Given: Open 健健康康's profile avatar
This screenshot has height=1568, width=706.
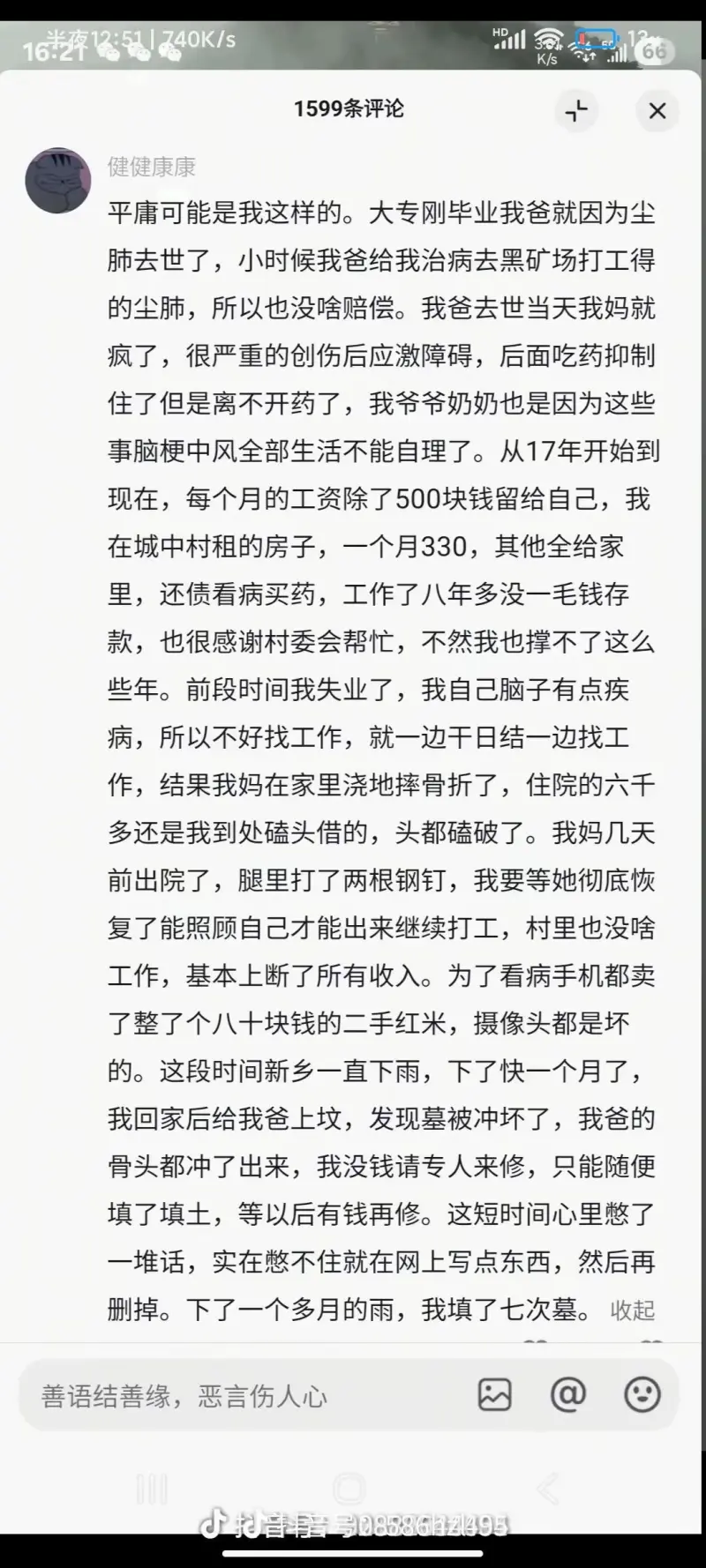Looking at the screenshot, I should pyautogui.click(x=58, y=180).
